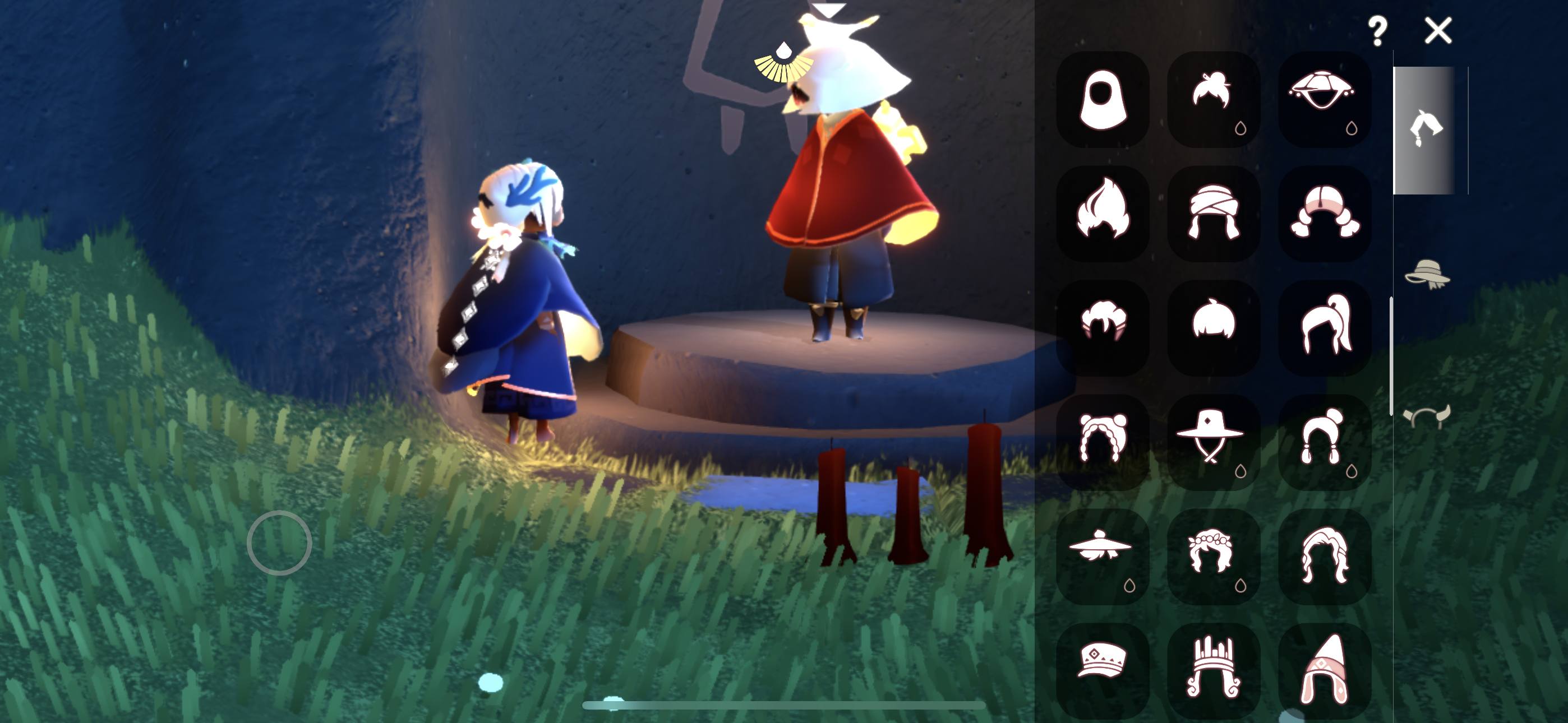Choose the short bob hairstyle
1568x723 pixels.
tap(1212, 327)
